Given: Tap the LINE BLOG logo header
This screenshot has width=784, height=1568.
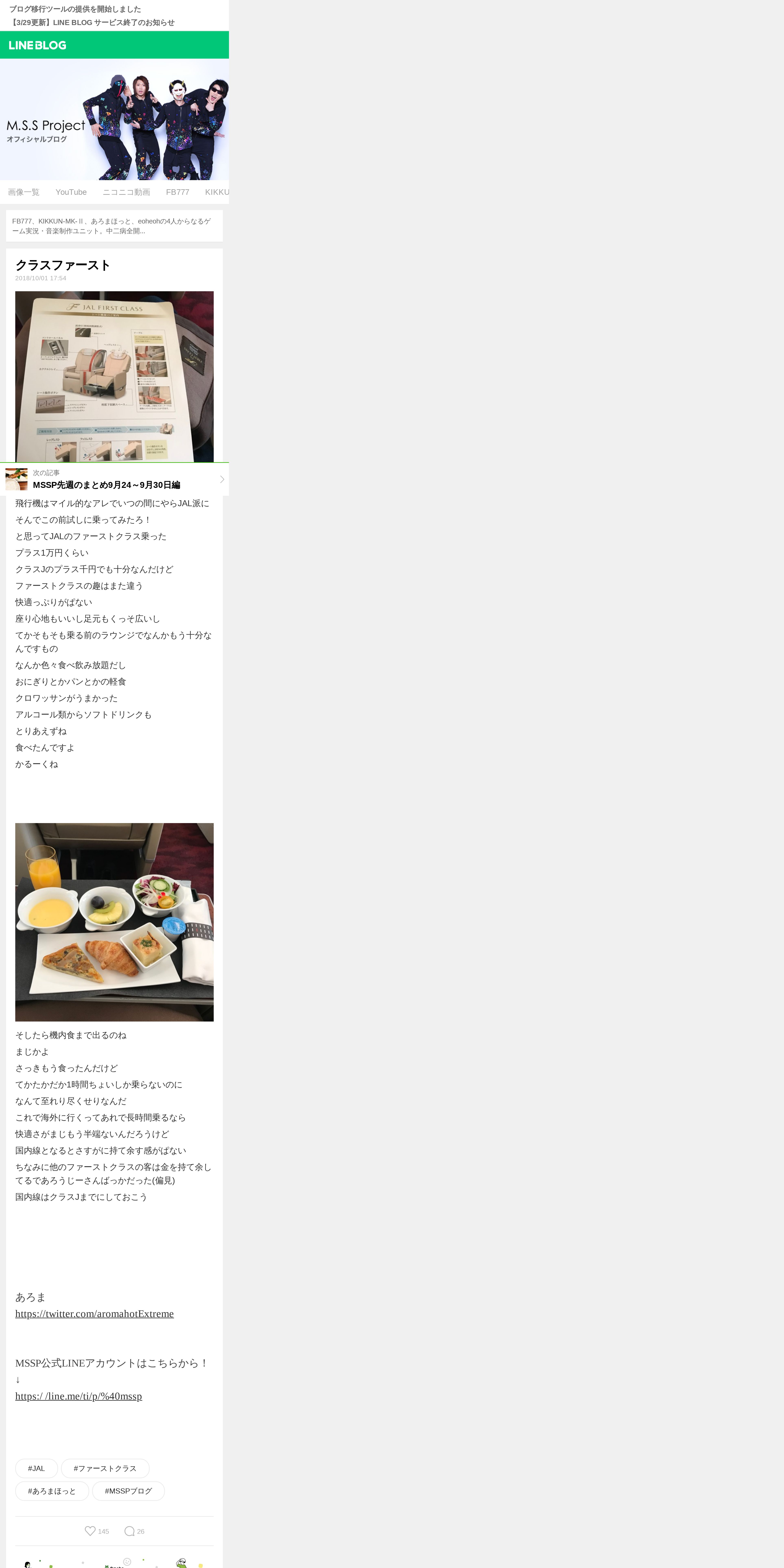Looking at the screenshot, I should [38, 45].
